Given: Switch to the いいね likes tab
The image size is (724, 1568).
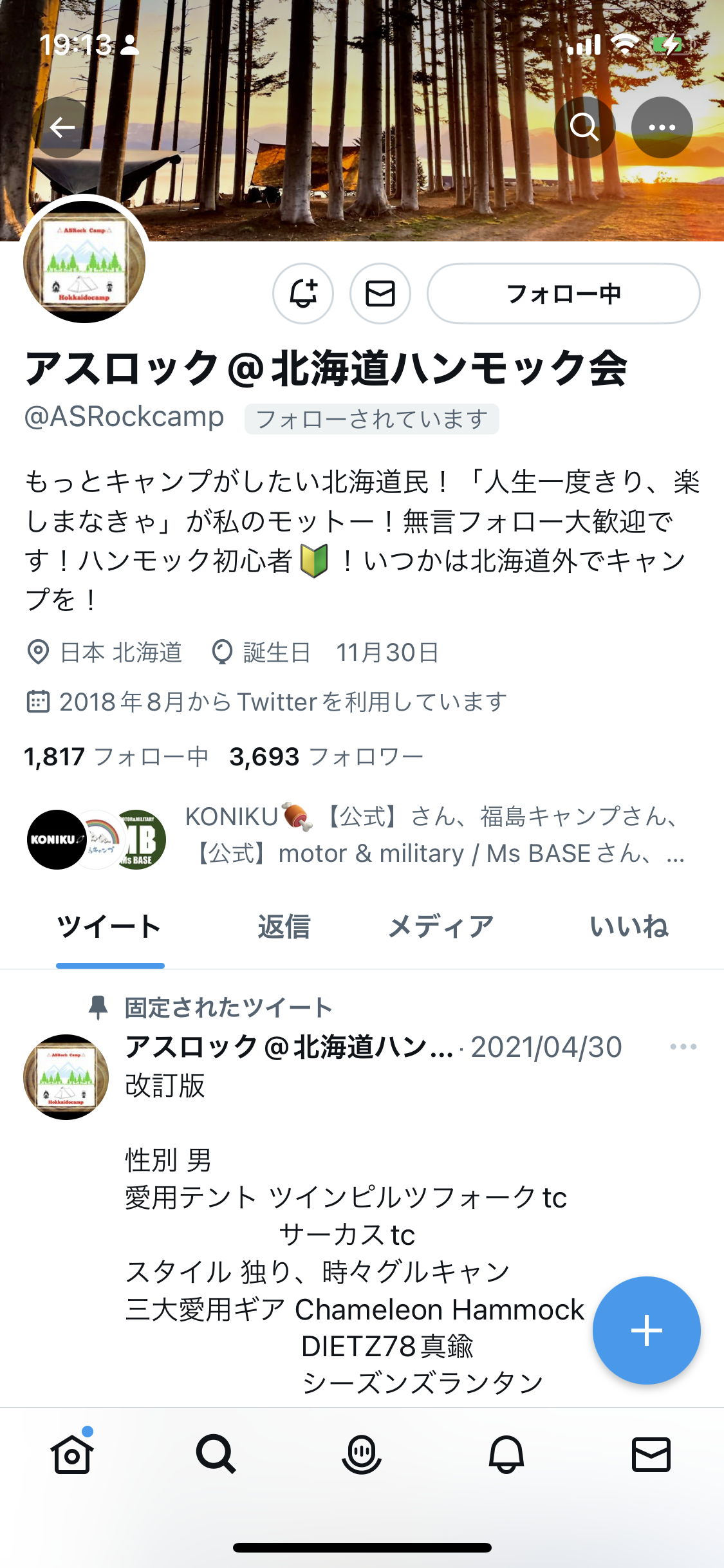Looking at the screenshot, I should click(629, 927).
